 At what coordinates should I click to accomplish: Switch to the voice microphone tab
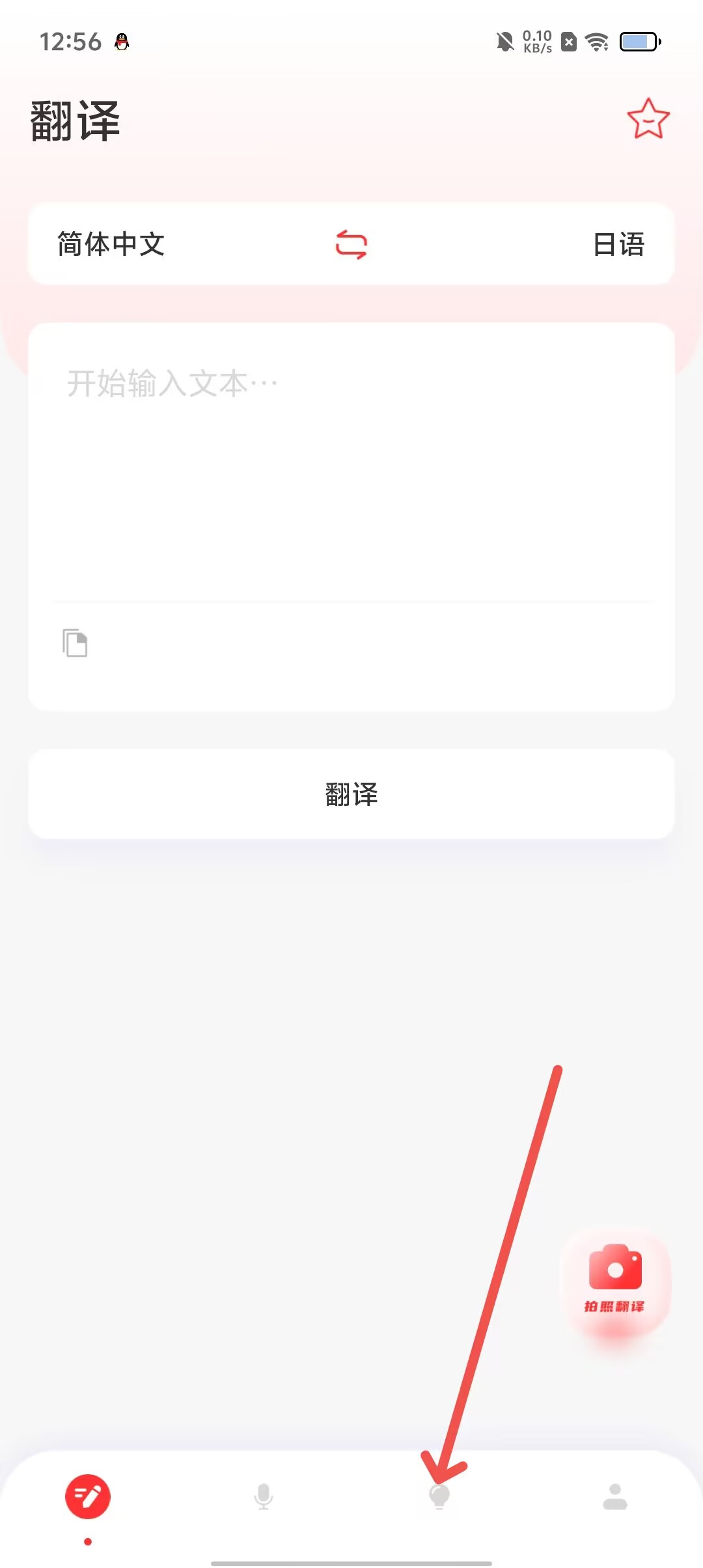[x=264, y=1496]
